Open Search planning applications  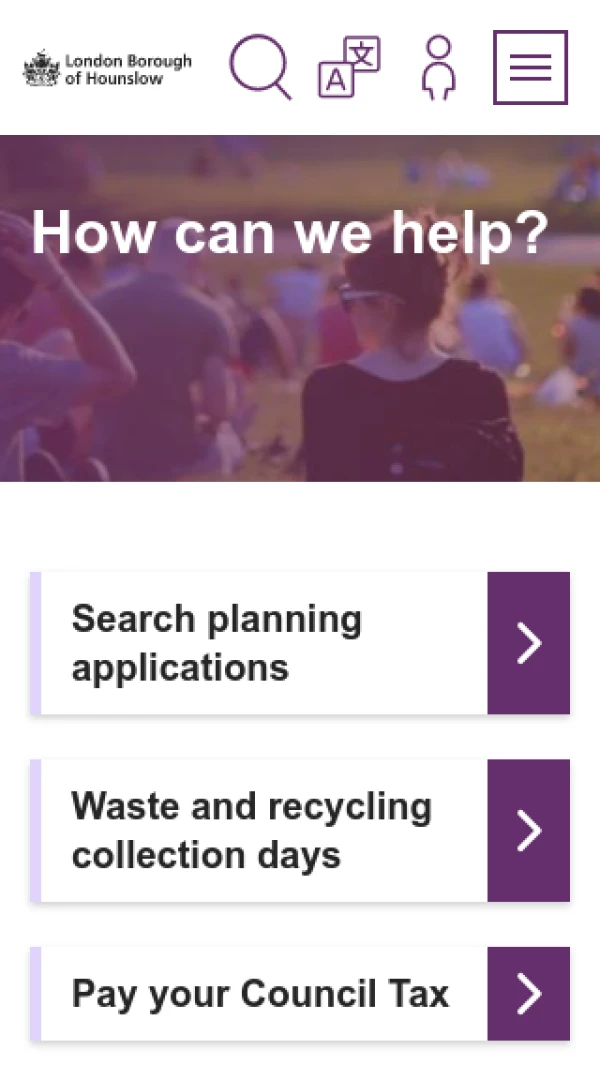299,643
